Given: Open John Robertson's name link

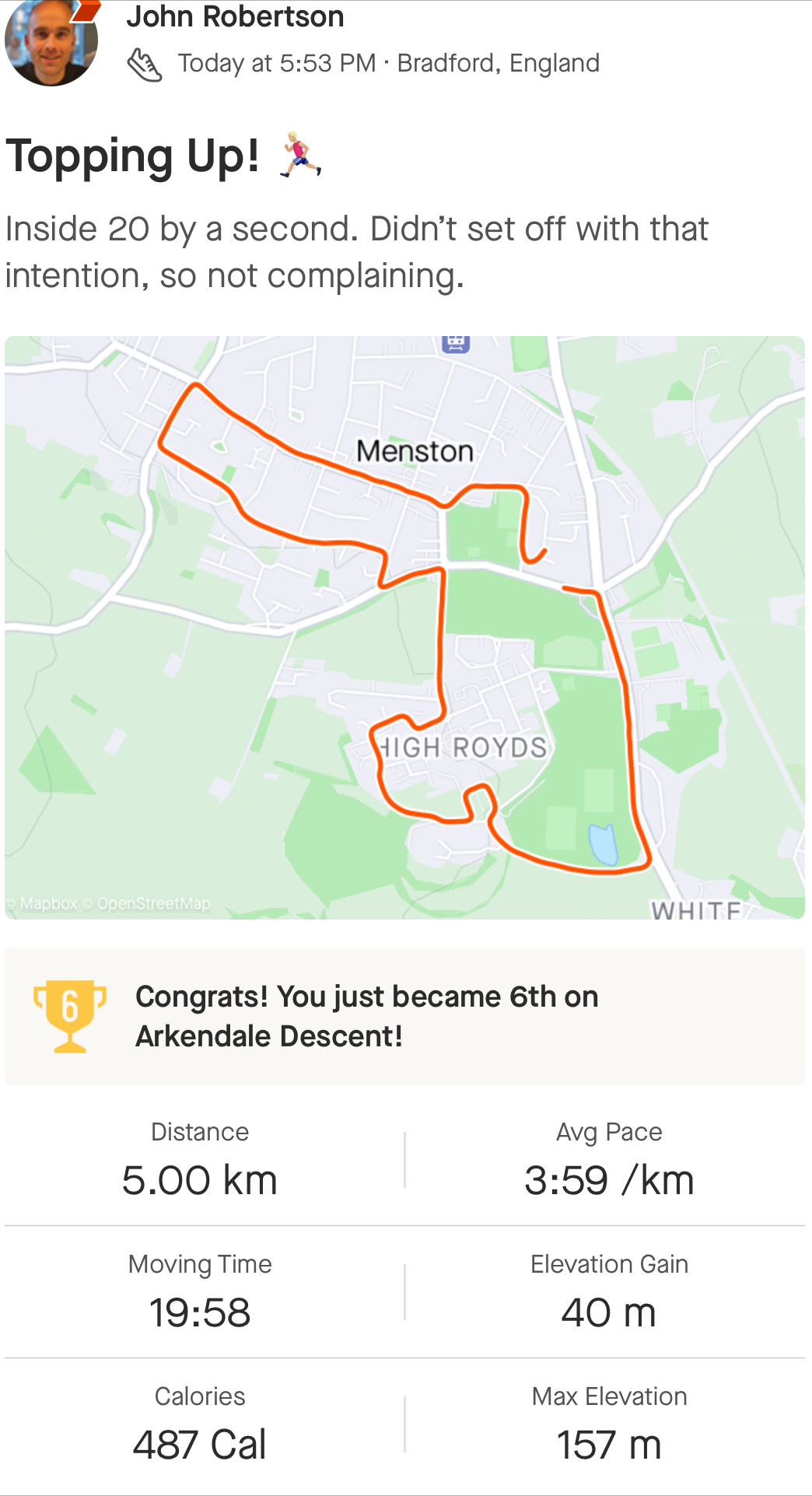Looking at the screenshot, I should 235,16.
